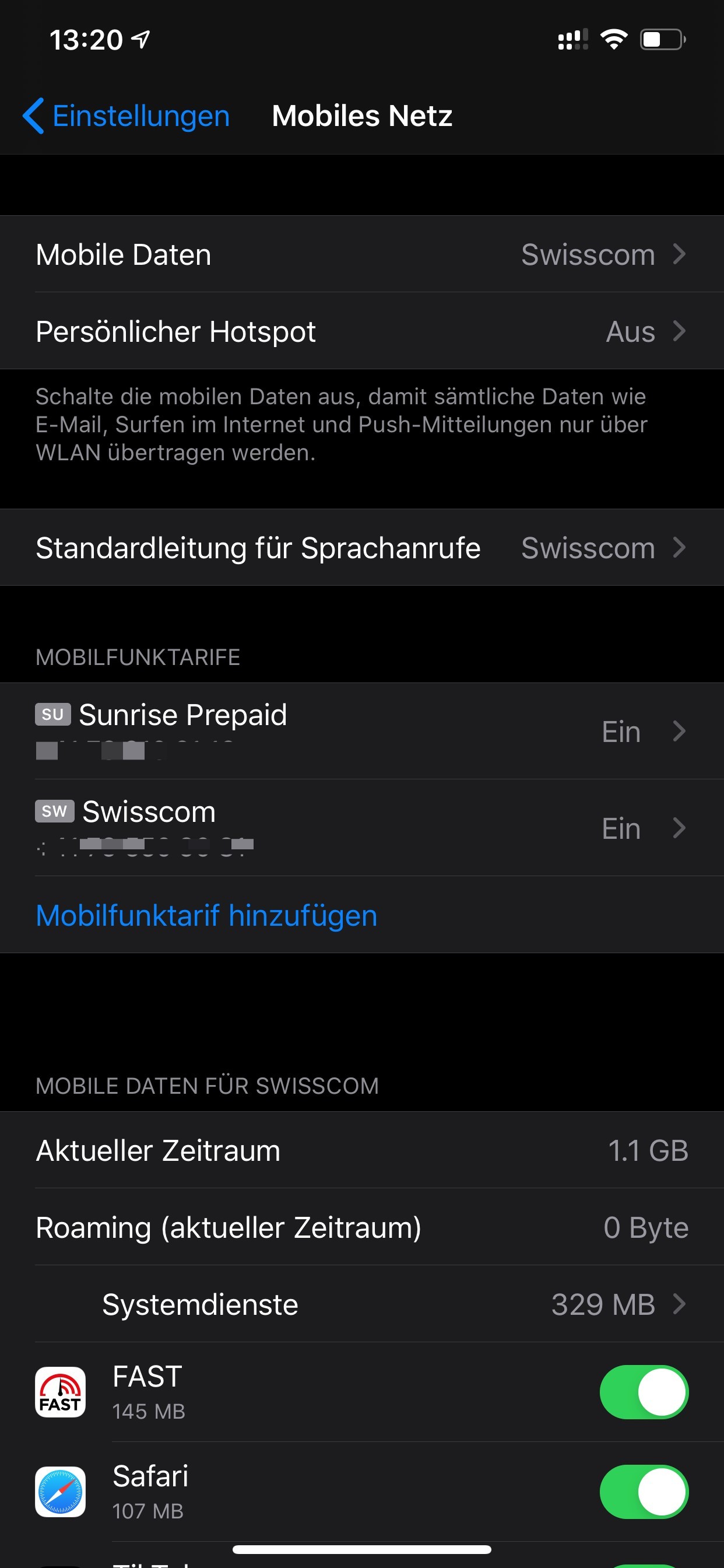Open Mobile Daten settings
This screenshot has width=724, height=1568.
pos(361,254)
